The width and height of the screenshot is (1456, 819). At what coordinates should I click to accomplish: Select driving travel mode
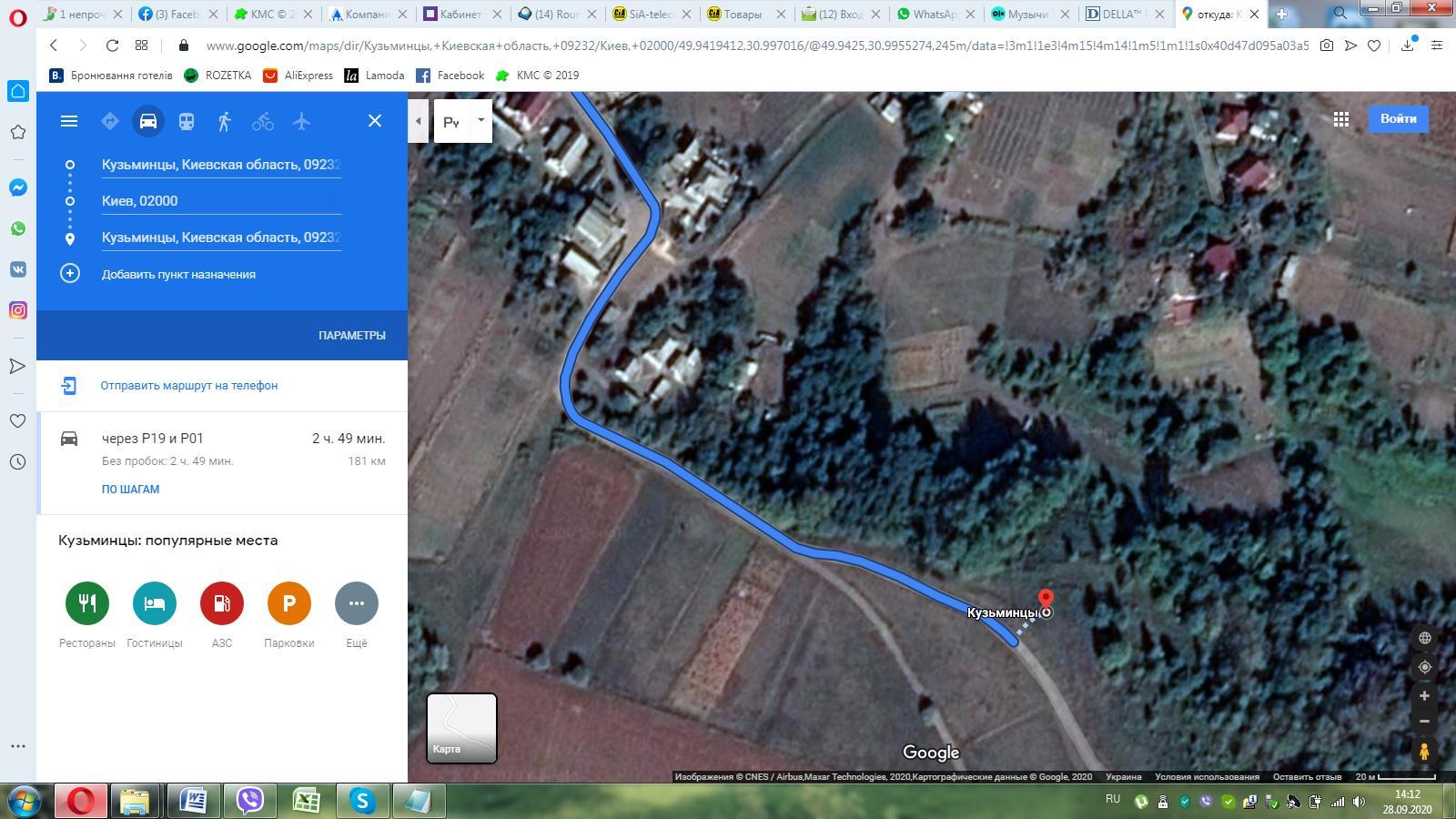coord(148,121)
